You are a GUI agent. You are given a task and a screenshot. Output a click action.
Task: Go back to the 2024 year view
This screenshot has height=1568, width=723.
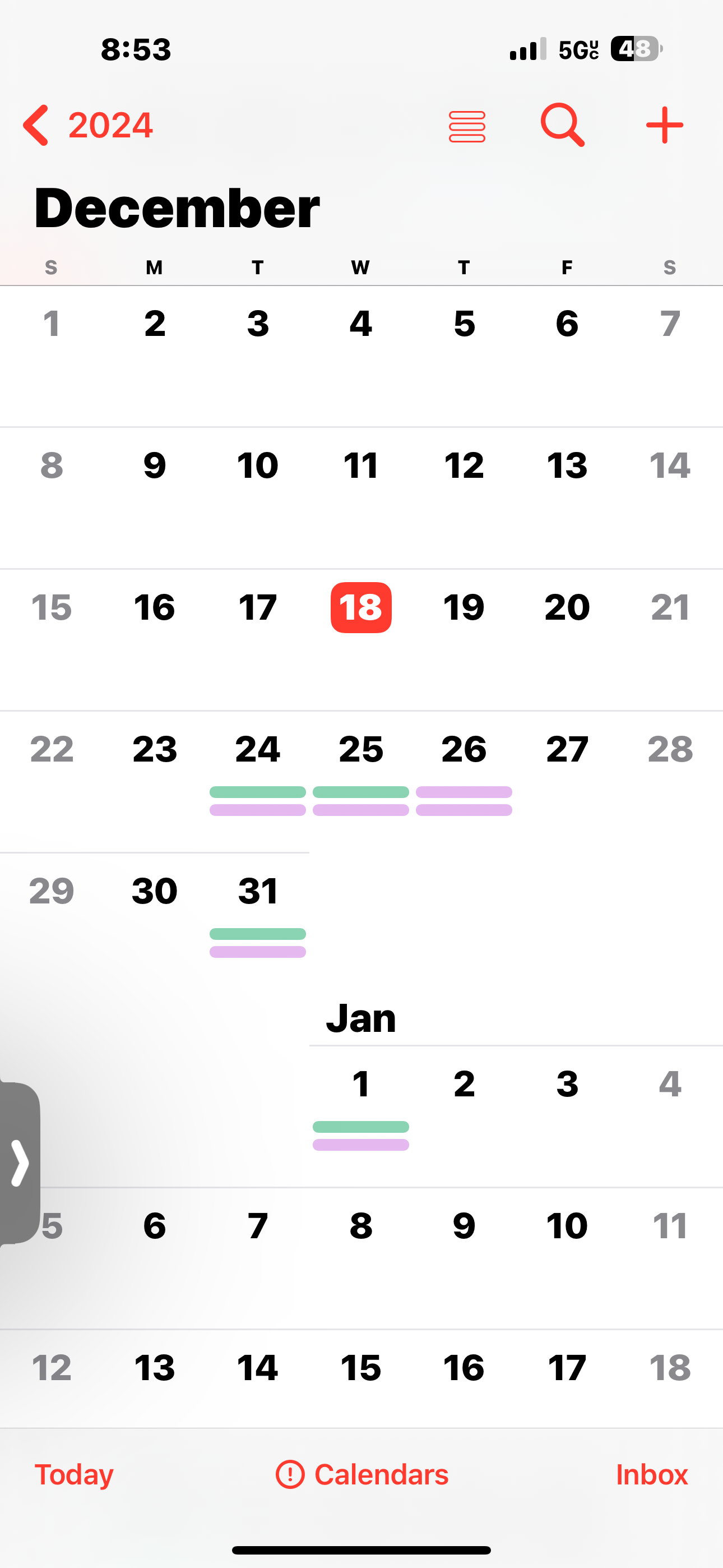click(x=88, y=126)
